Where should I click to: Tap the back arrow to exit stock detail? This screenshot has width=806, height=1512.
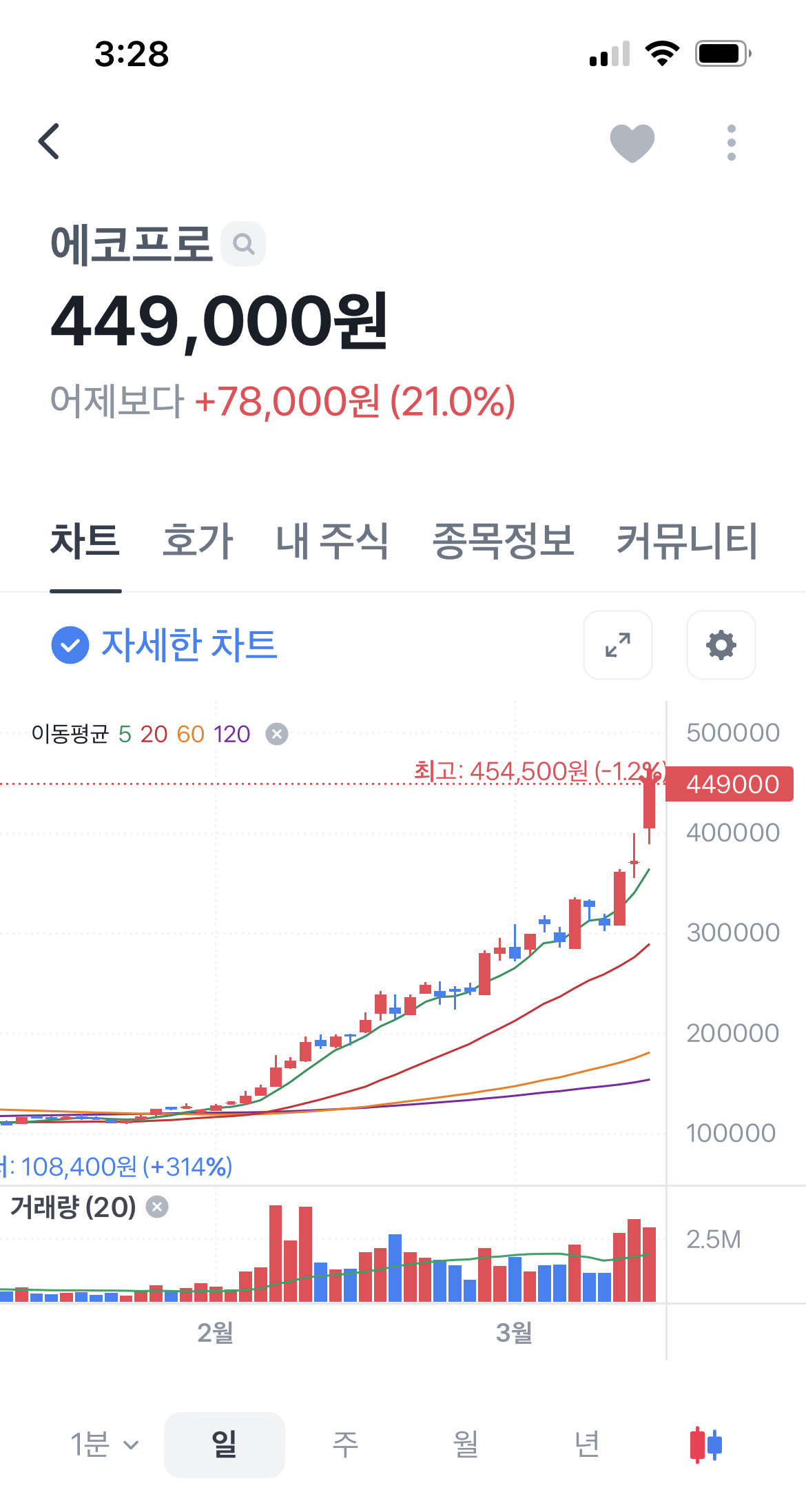click(x=48, y=141)
